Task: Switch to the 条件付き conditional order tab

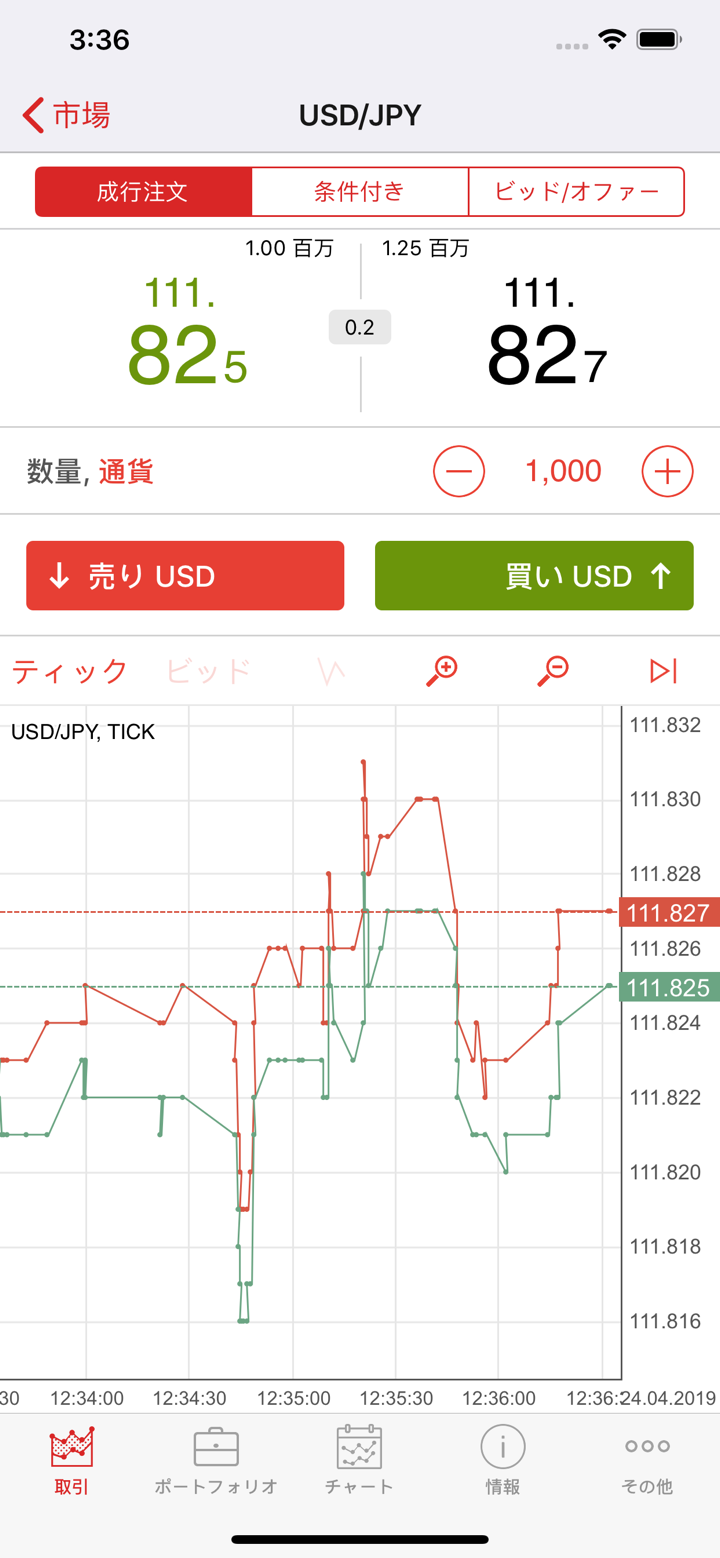Action: click(360, 192)
